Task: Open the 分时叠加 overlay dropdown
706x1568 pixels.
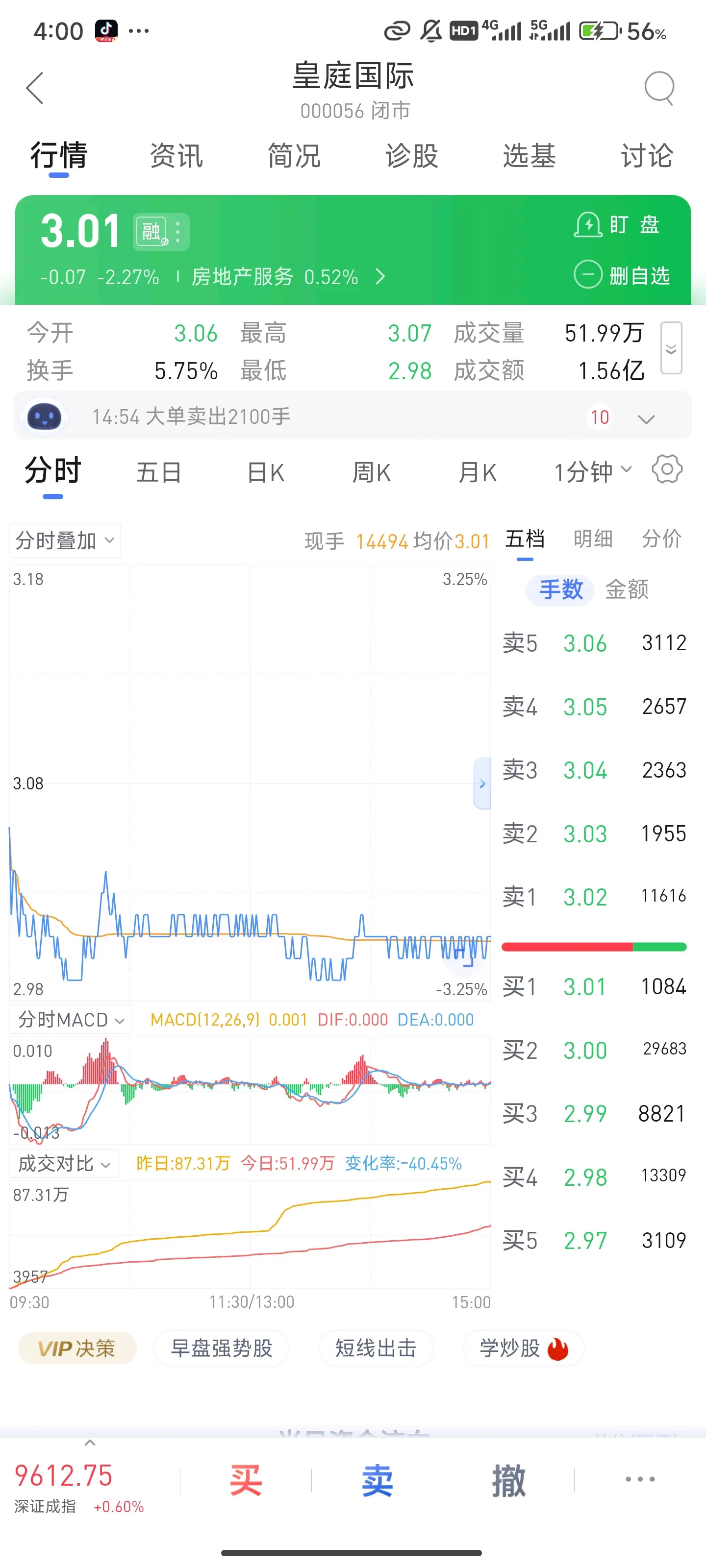Action: pyautogui.click(x=63, y=540)
